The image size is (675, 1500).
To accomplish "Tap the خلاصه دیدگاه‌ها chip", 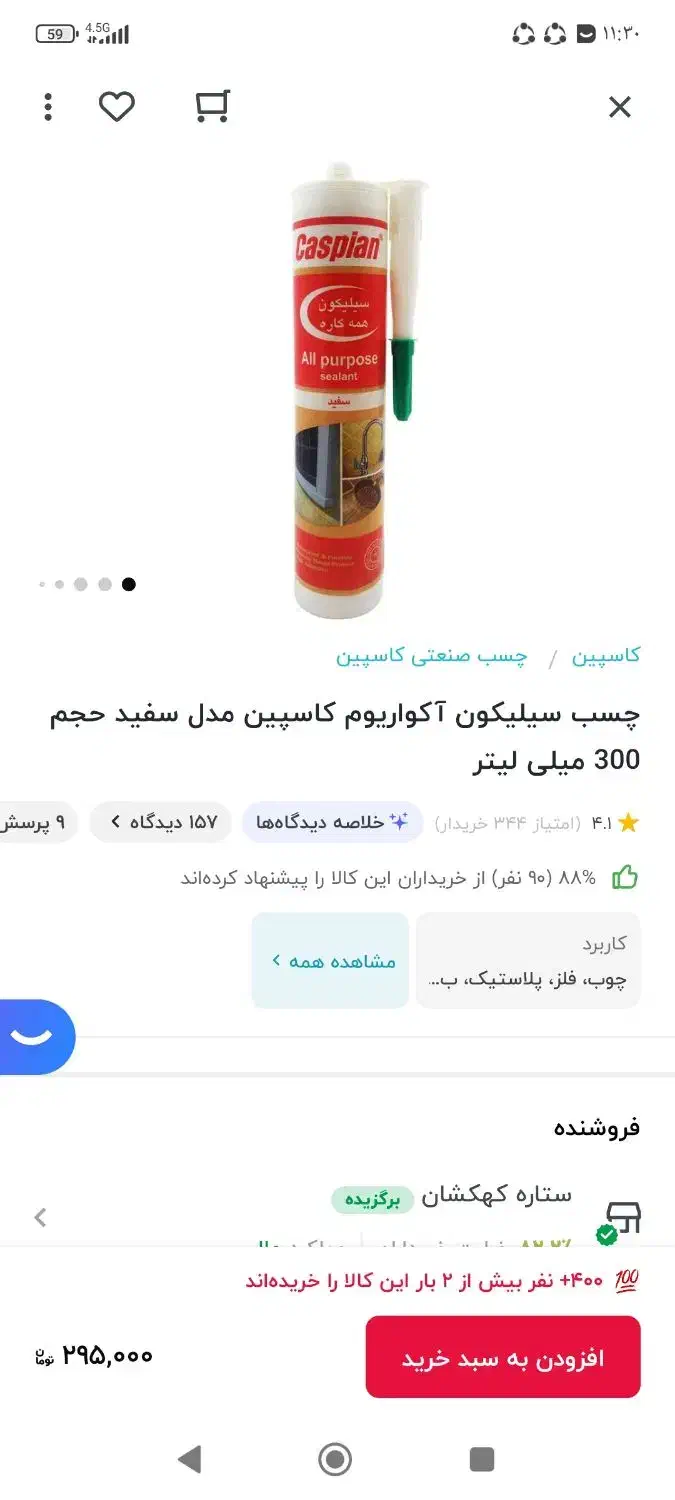I will [x=332, y=822].
